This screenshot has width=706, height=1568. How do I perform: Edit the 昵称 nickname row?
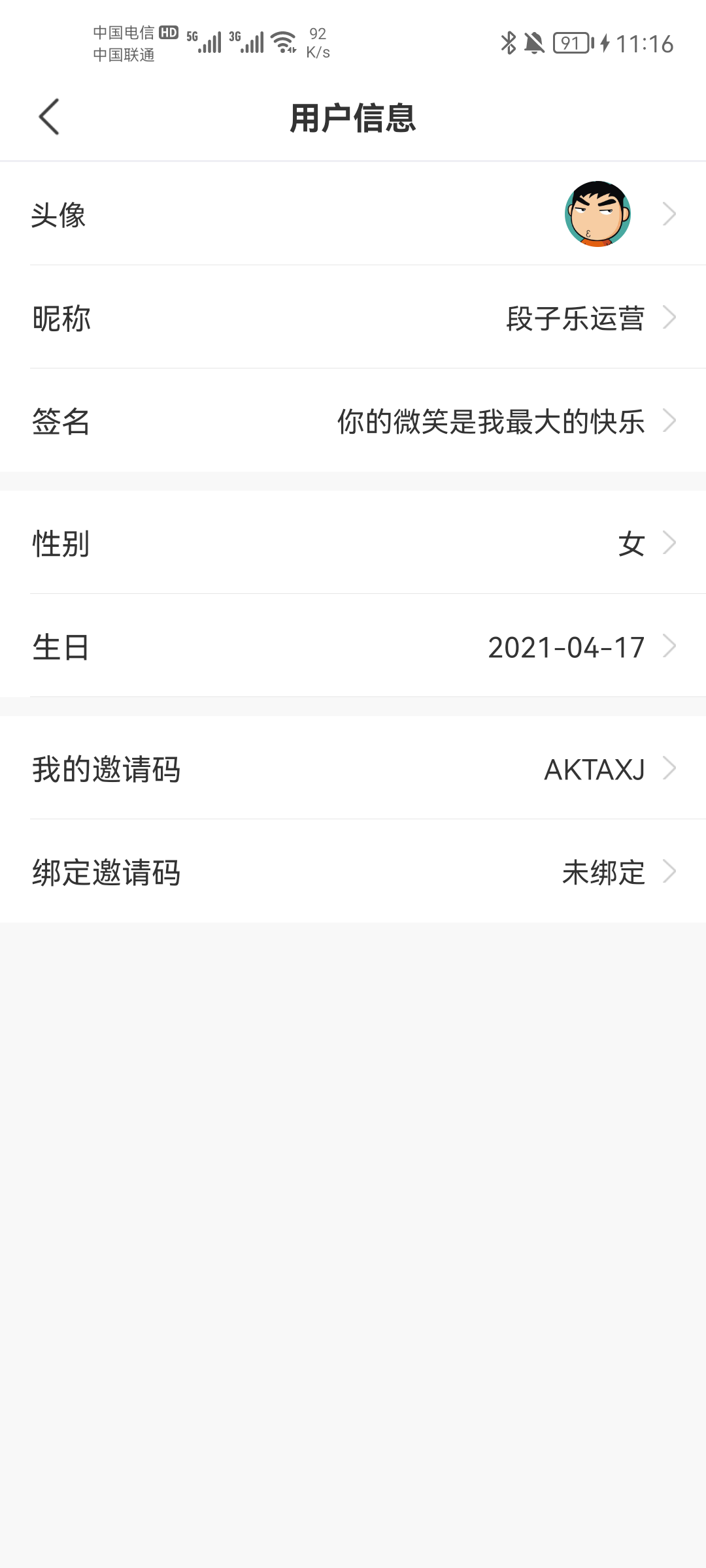pyautogui.click(x=353, y=318)
